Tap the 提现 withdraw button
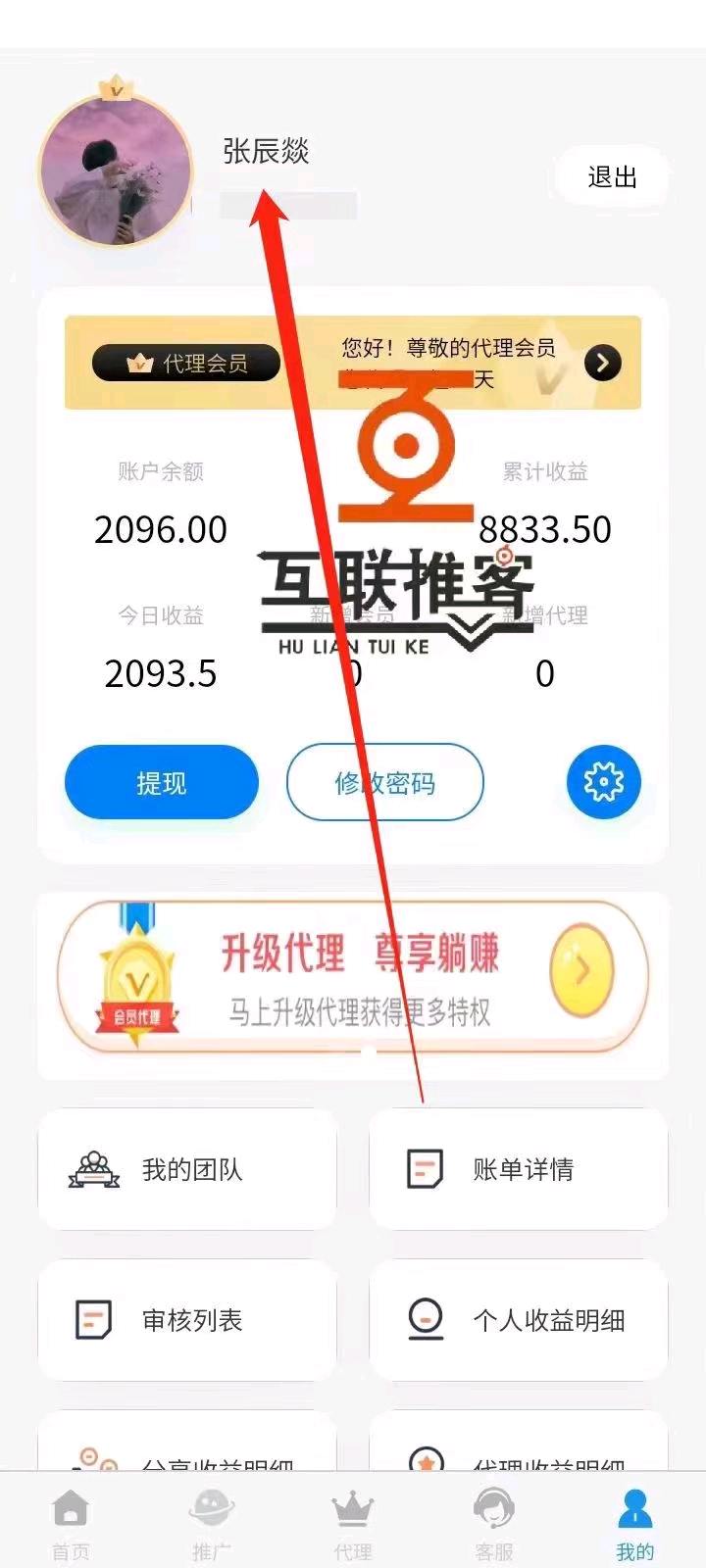 [x=162, y=783]
